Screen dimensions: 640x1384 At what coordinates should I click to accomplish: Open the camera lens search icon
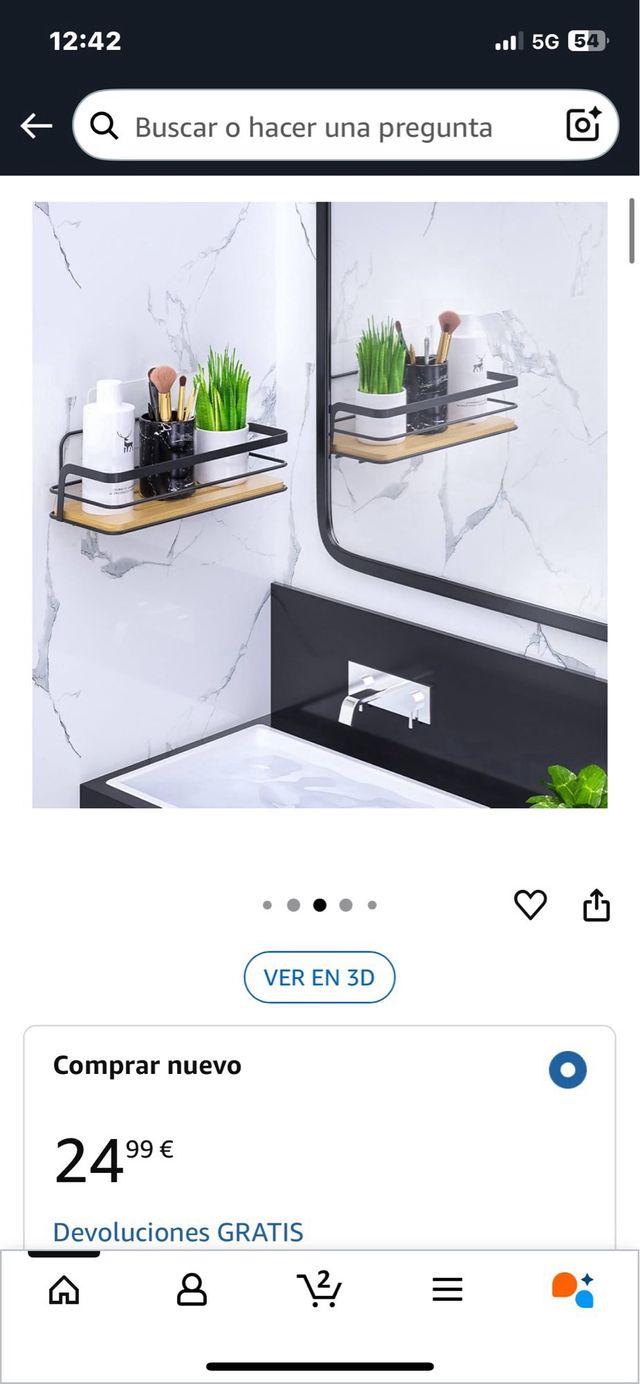coord(583,125)
